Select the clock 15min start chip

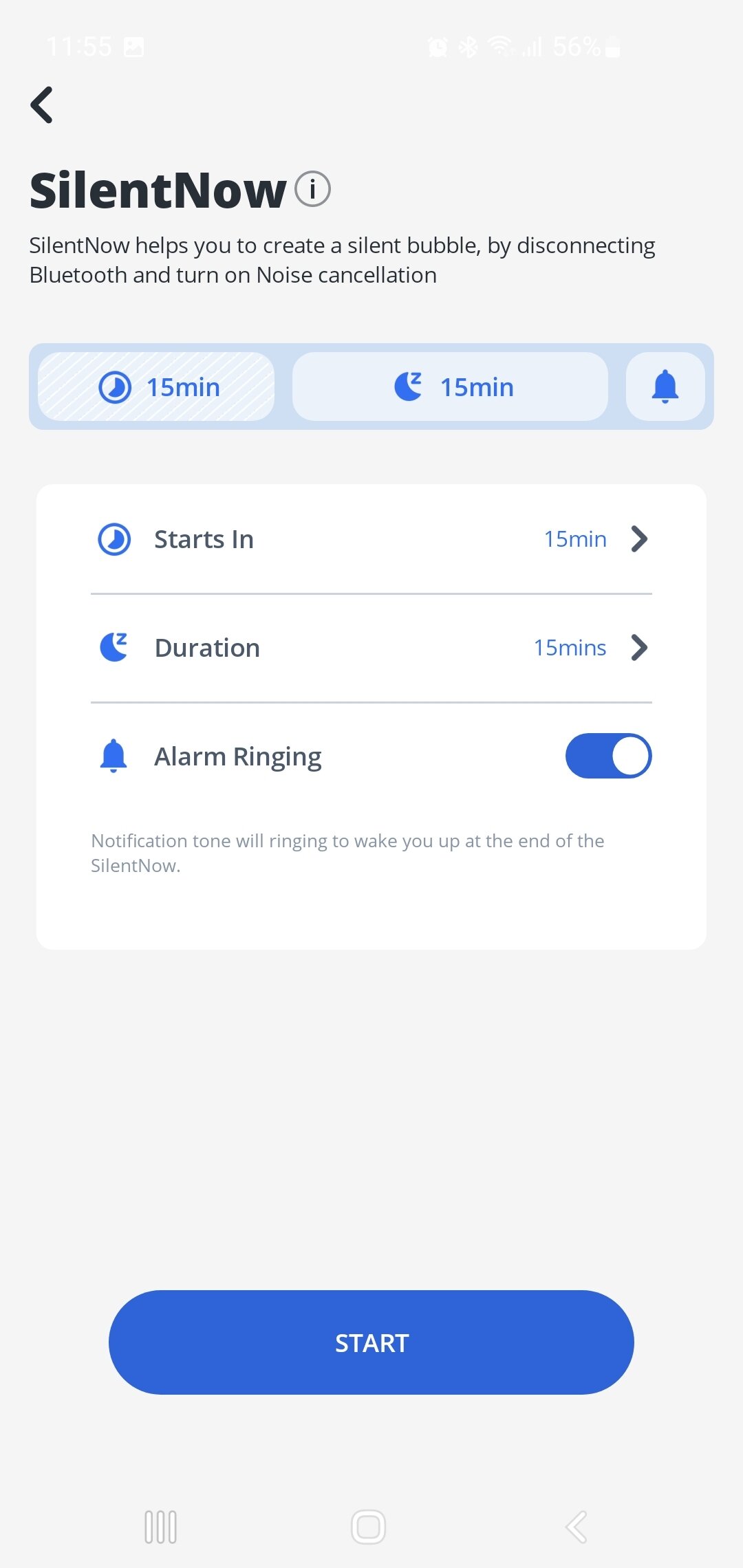click(x=156, y=386)
